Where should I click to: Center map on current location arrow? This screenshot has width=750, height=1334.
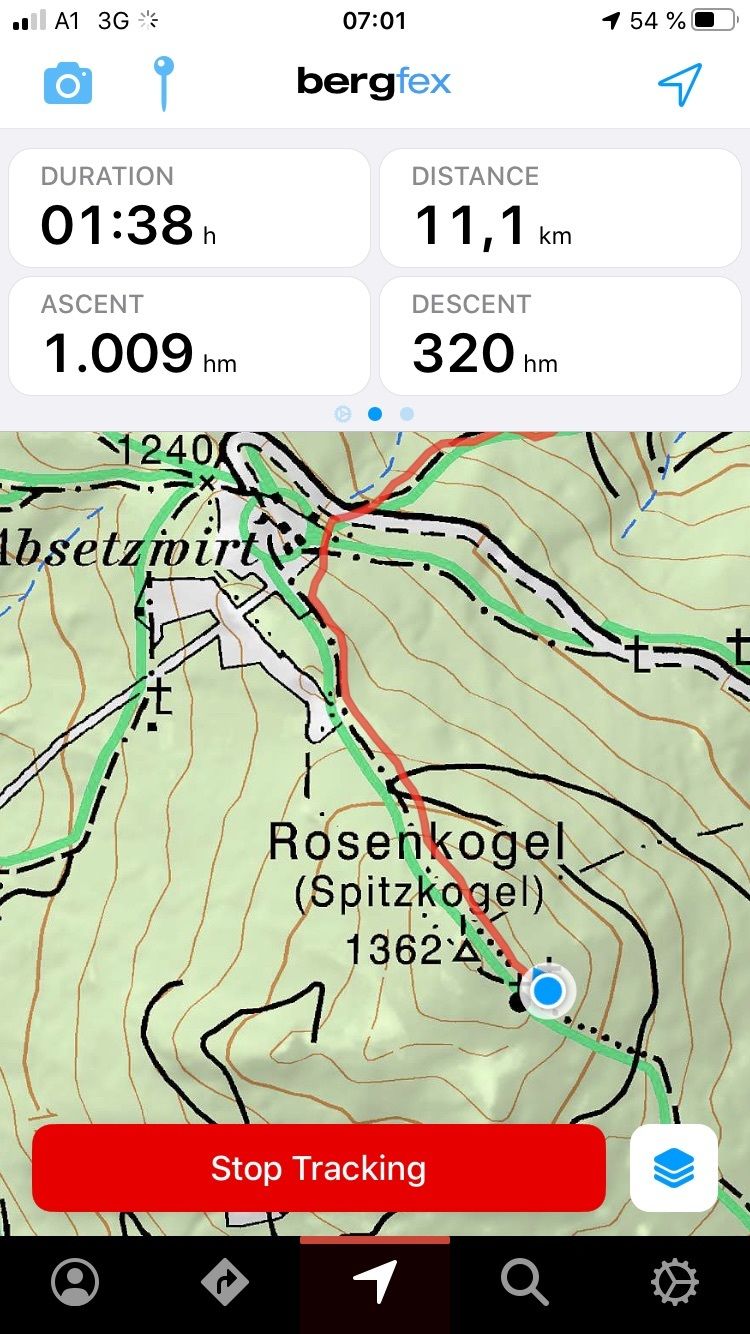tap(680, 84)
